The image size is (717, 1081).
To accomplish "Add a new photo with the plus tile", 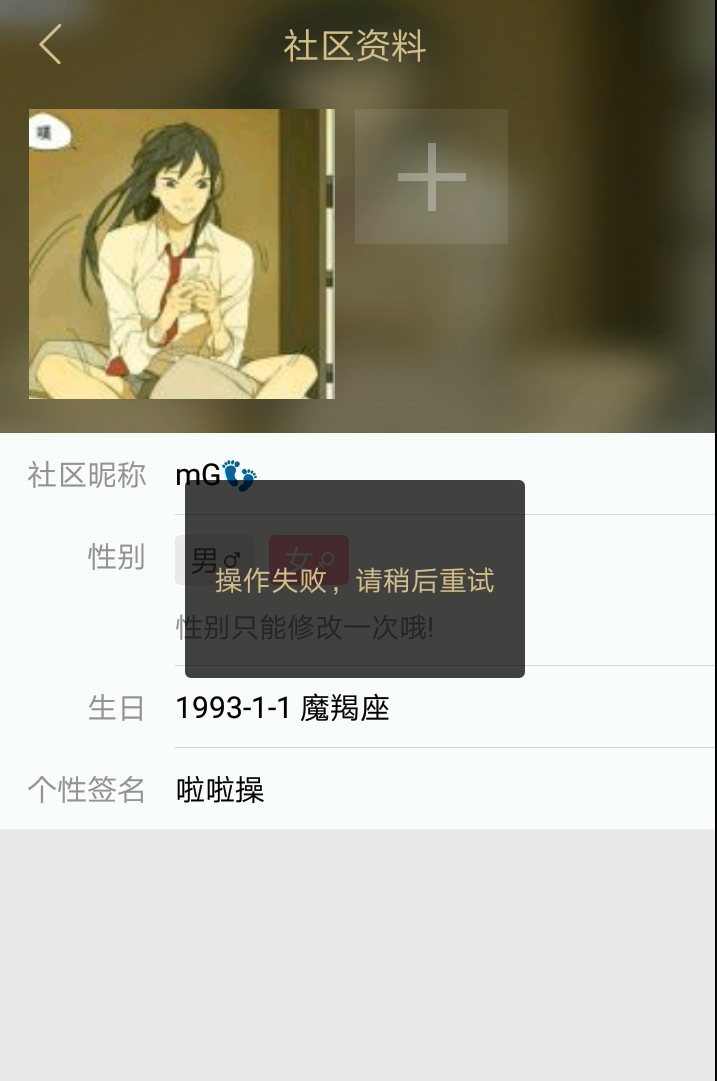I will click(x=431, y=177).
